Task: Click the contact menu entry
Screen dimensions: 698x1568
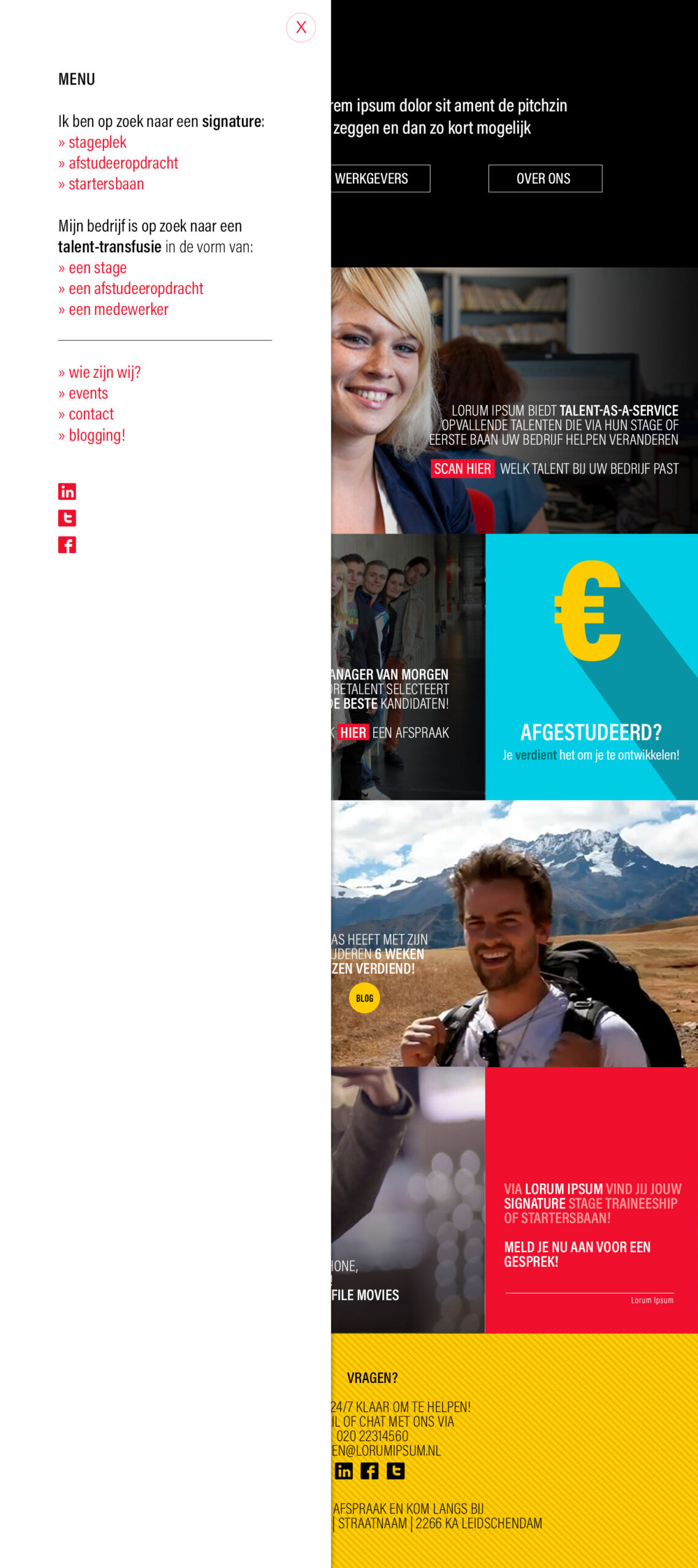Action: 89,414
